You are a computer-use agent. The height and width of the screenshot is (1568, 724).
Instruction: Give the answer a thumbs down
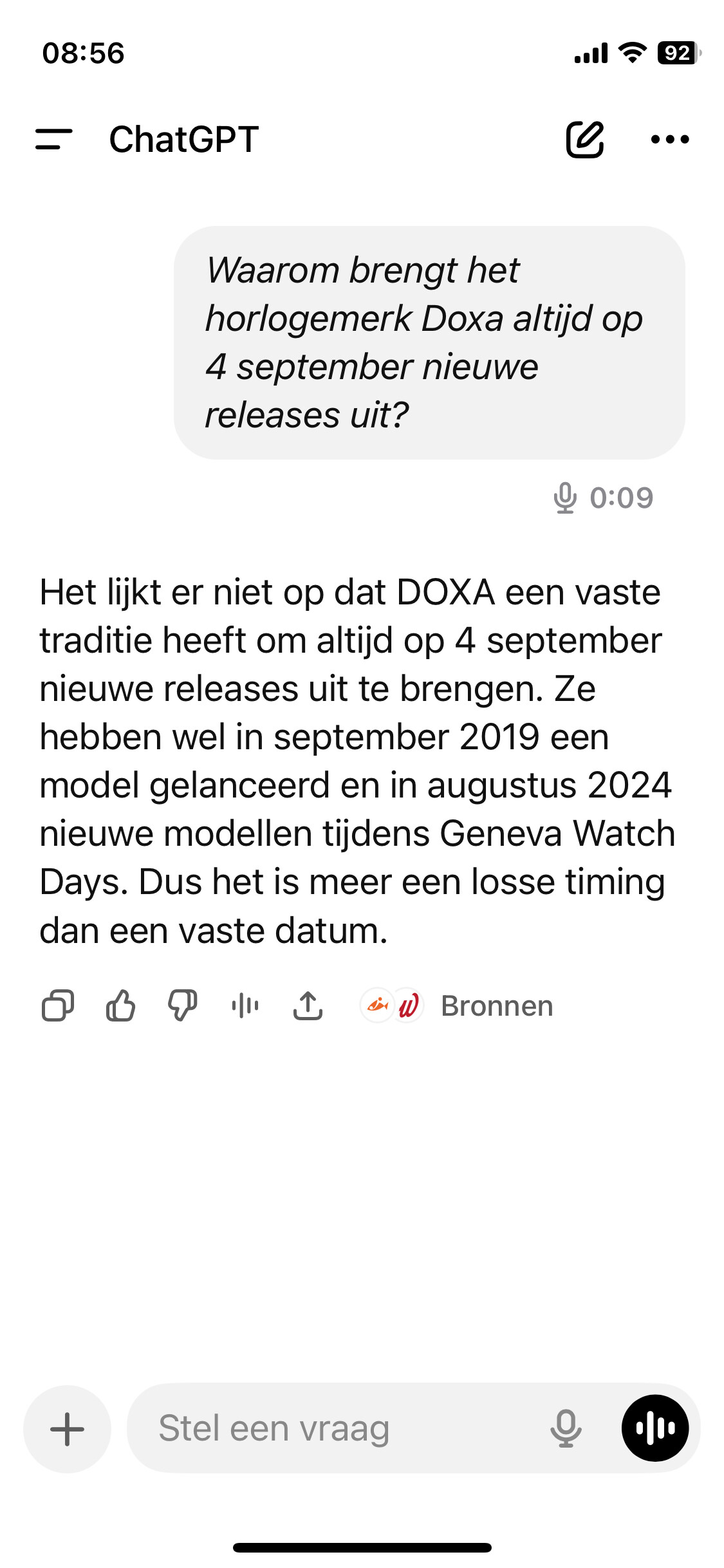[183, 1005]
